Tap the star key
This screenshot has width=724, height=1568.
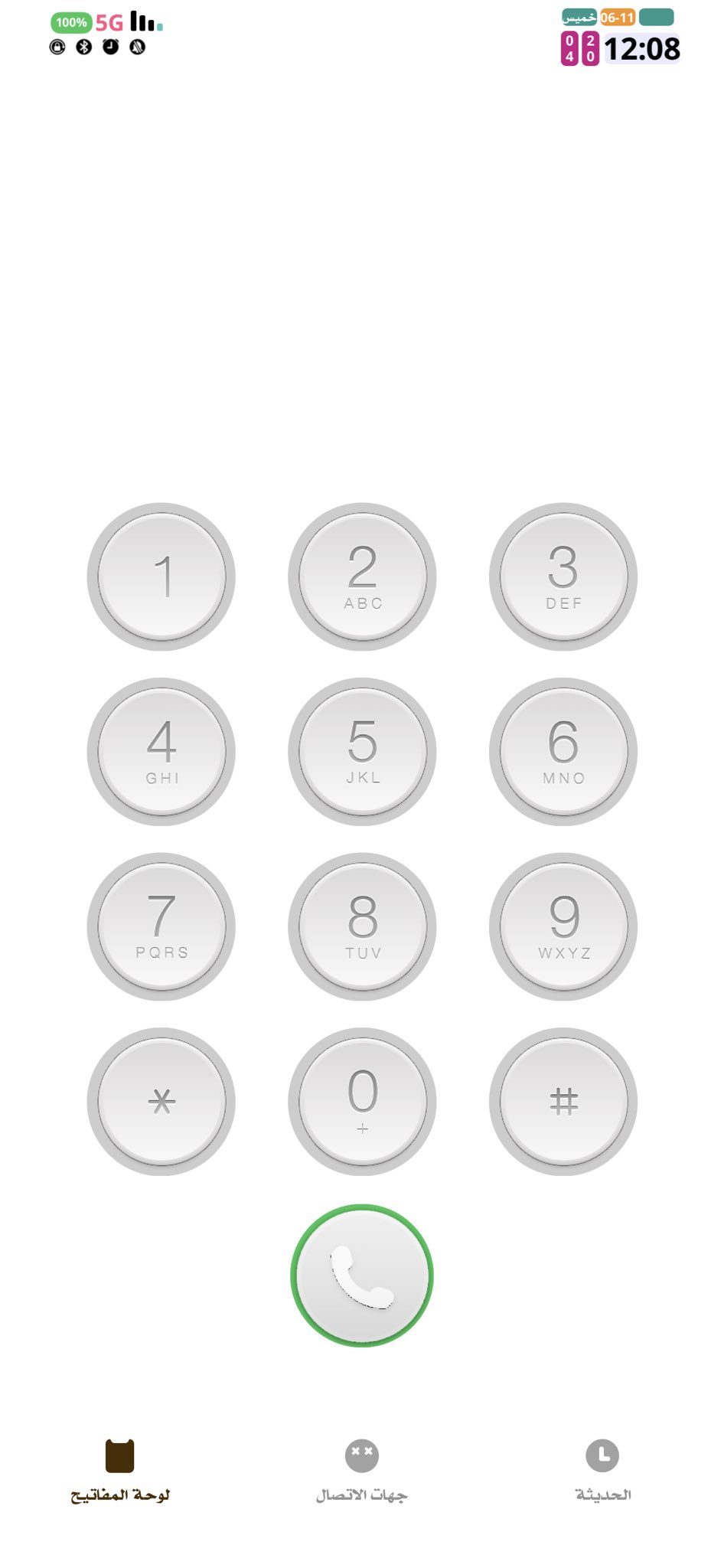[161, 1102]
